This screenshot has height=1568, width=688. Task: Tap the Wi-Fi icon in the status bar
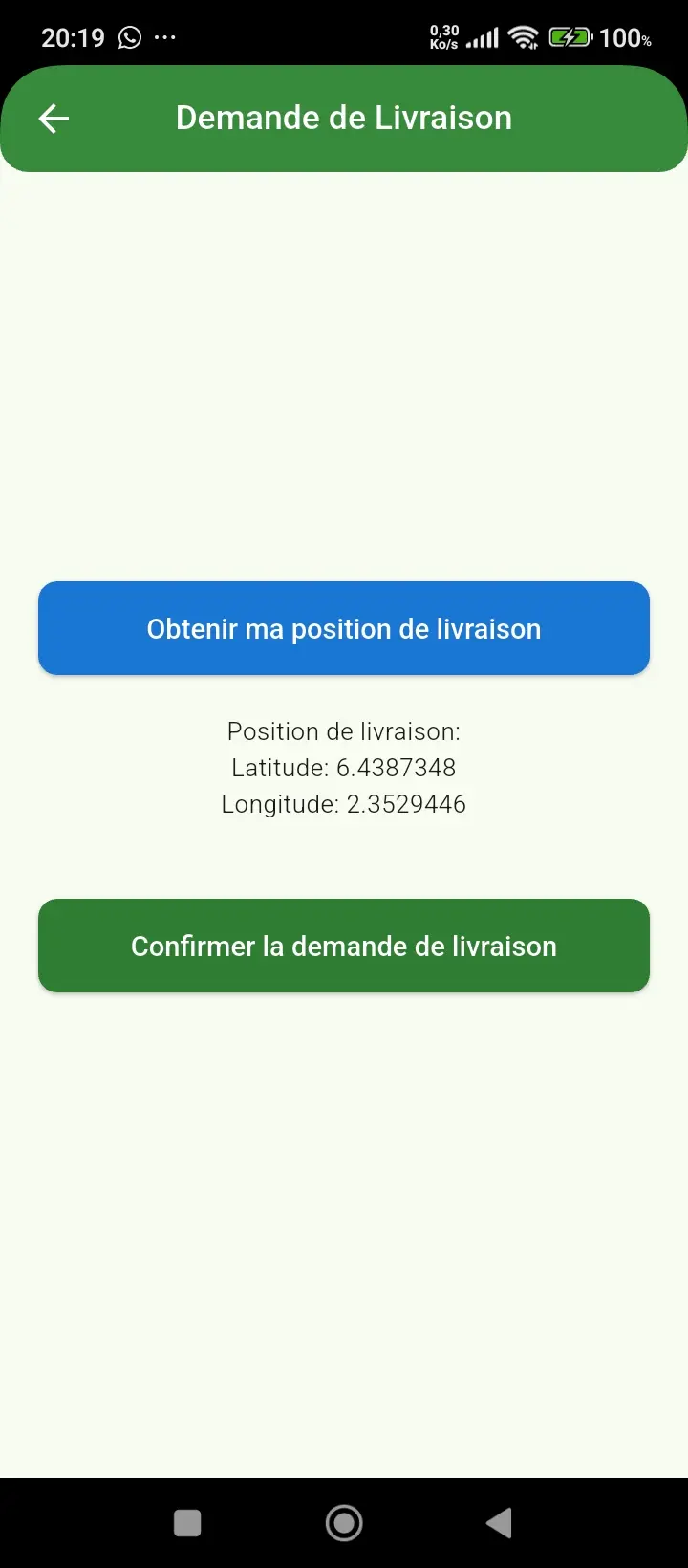[x=524, y=36]
